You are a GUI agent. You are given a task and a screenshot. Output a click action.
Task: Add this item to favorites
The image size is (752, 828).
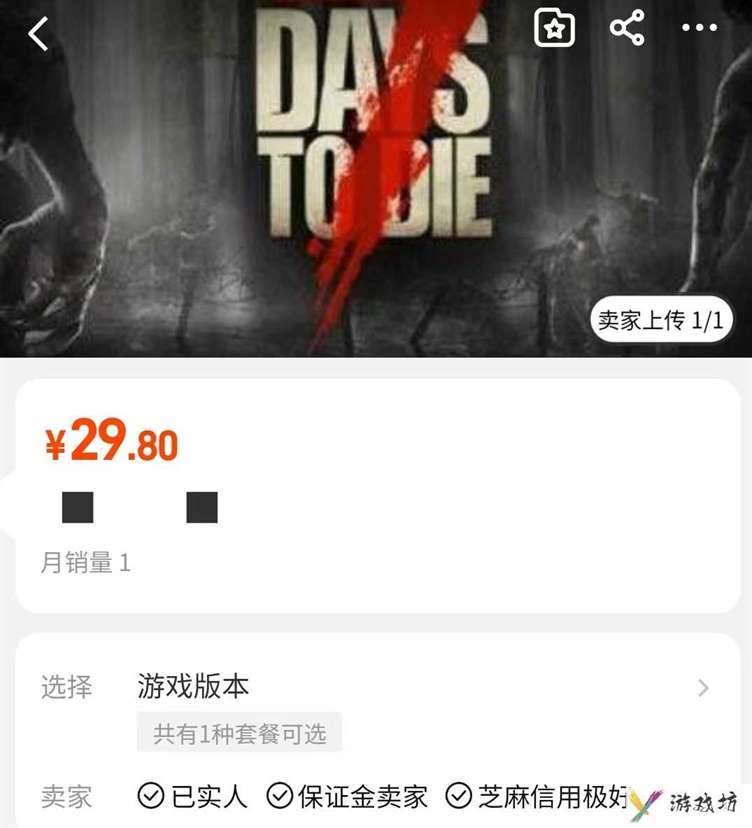coord(554,28)
